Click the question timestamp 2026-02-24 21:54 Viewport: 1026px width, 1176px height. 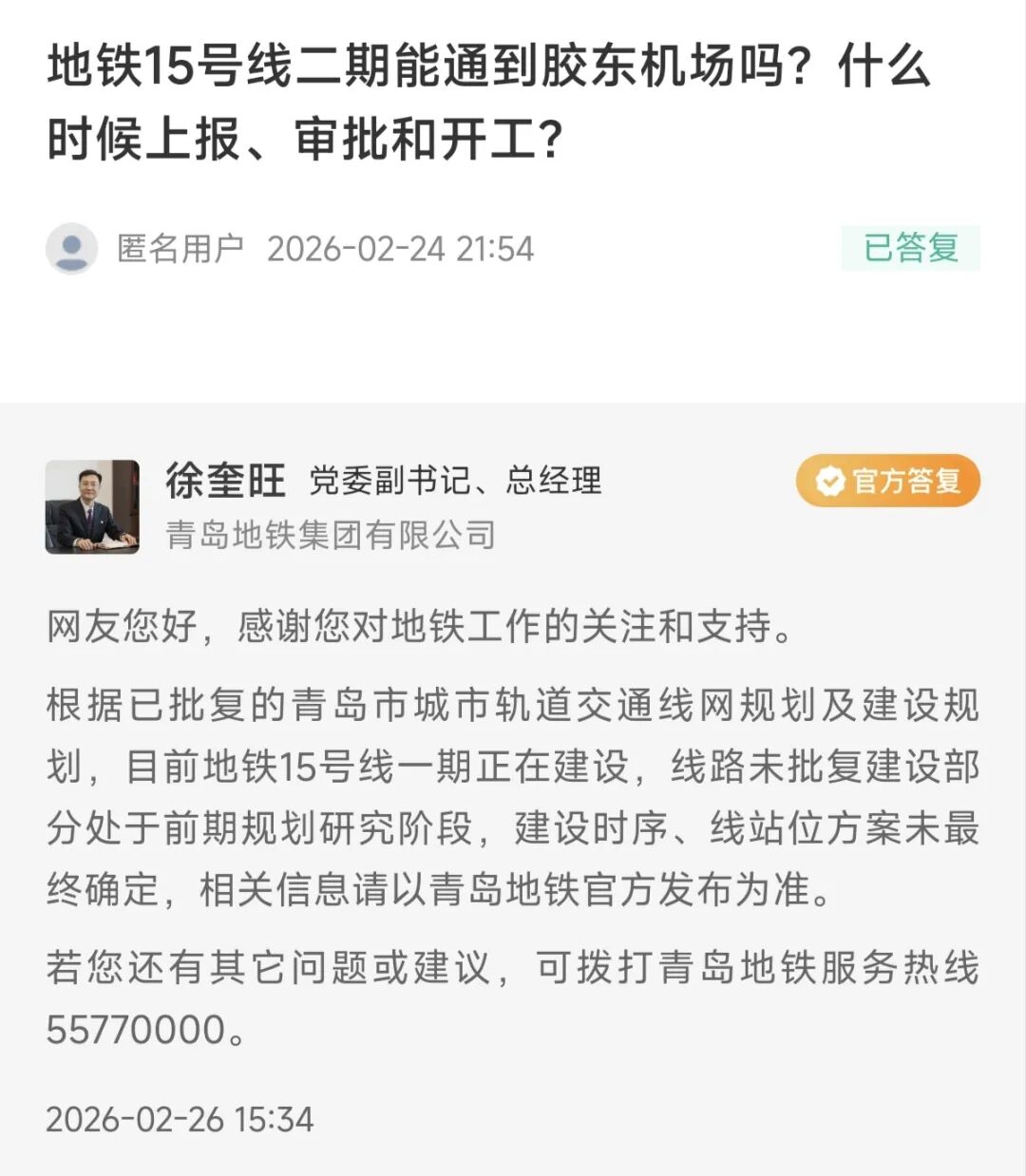pyautogui.click(x=403, y=248)
